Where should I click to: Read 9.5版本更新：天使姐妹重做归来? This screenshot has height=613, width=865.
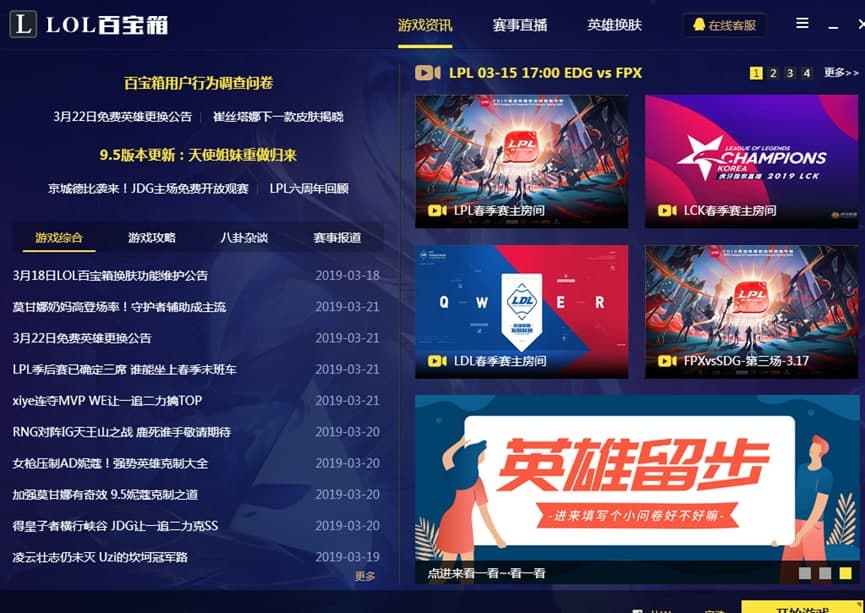(x=198, y=155)
